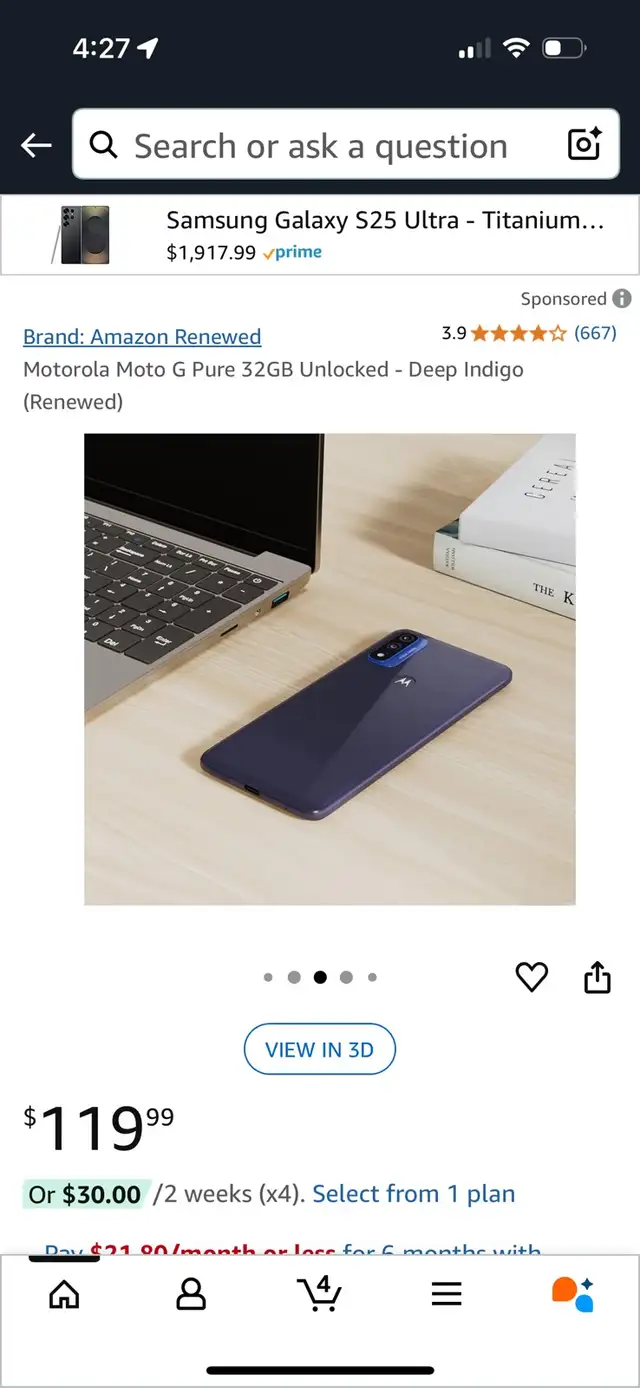Open the 667 customer ratings
640x1388 pixels.
tap(595, 333)
